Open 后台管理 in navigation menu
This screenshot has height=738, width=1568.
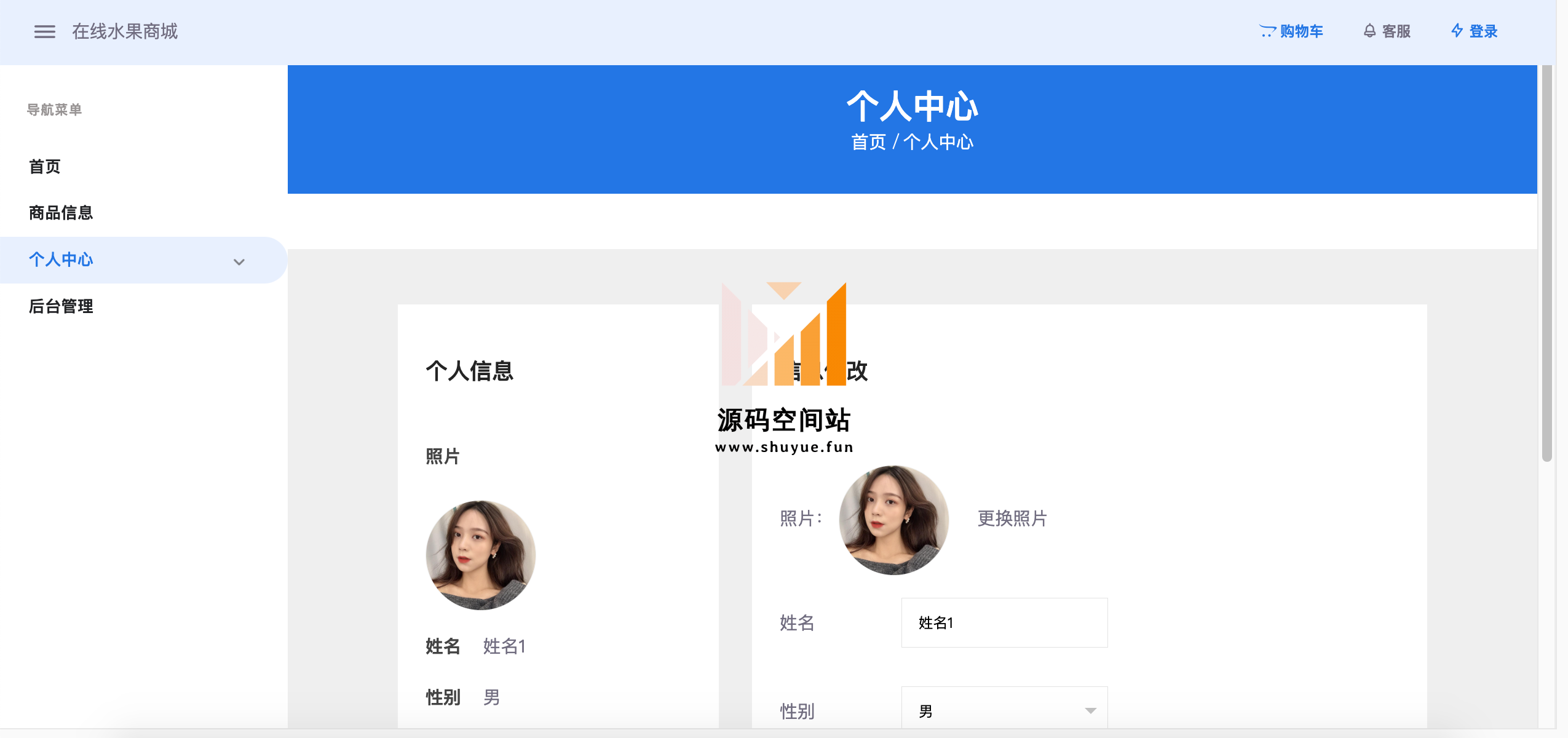point(61,306)
